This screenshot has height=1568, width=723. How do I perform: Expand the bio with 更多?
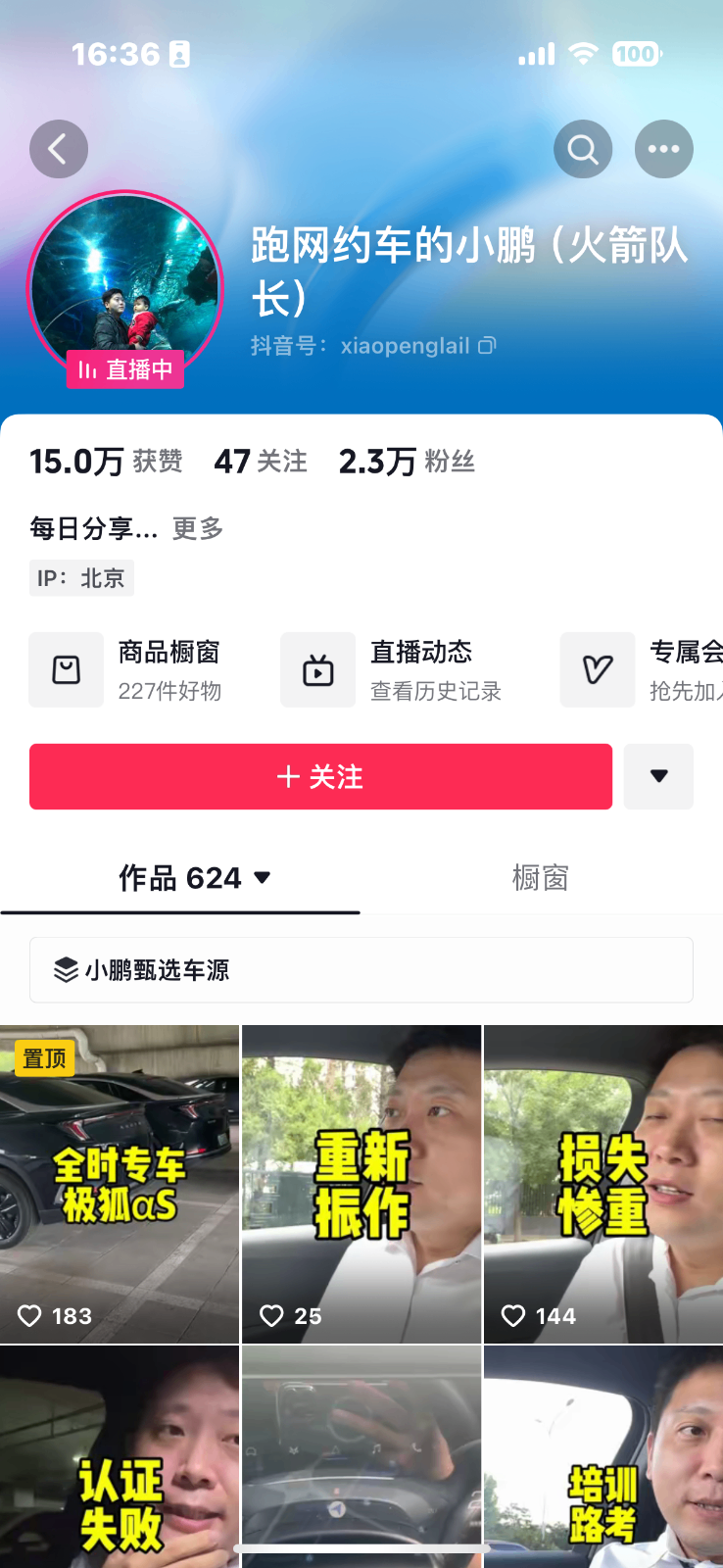pos(198,529)
